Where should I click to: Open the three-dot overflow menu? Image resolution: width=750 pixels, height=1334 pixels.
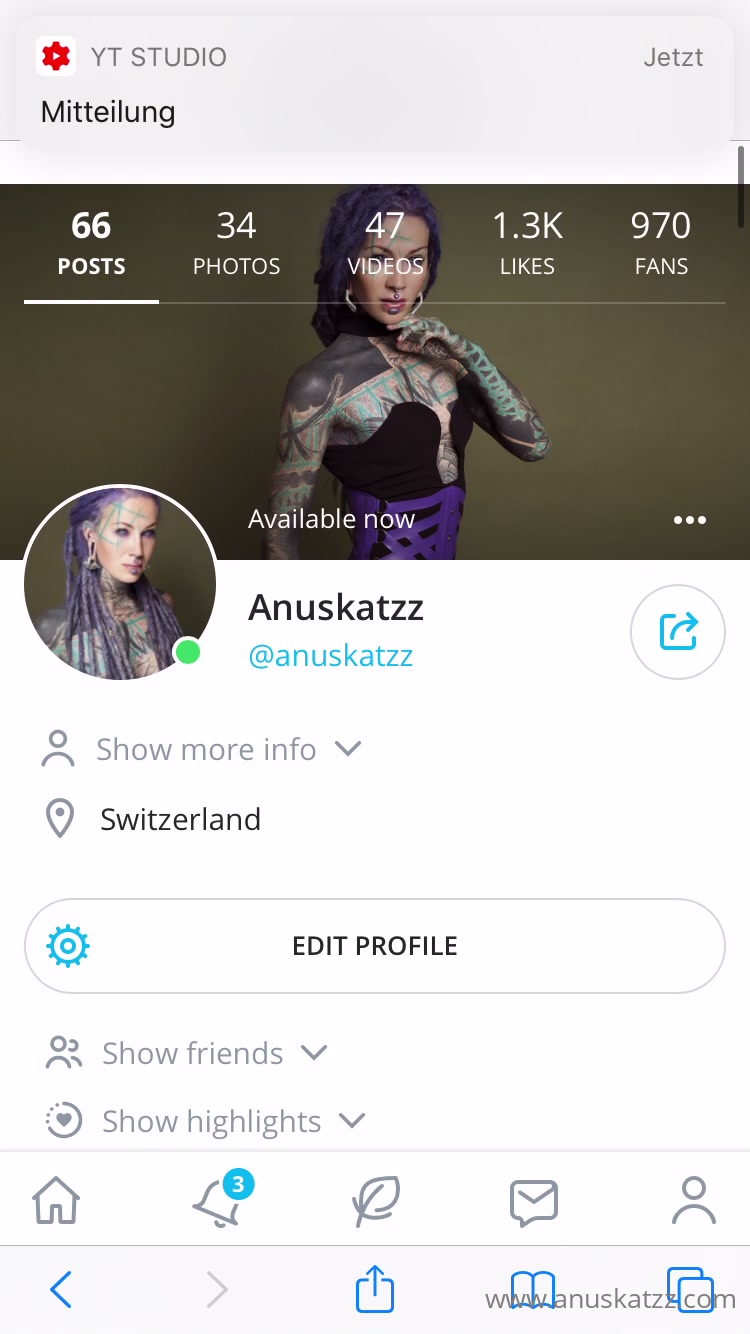coord(690,520)
